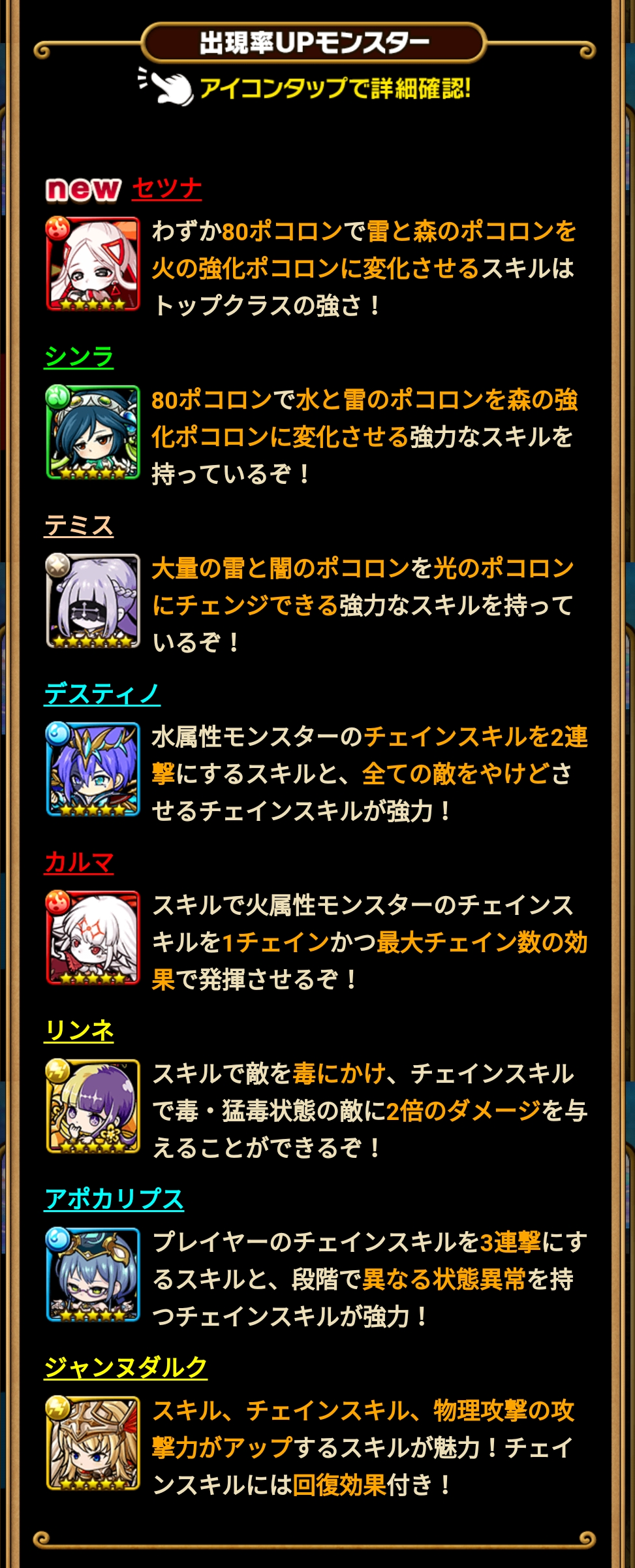The image size is (635, 1568).
Task: Select the アポカリプス monster icon
Action: [93, 1275]
